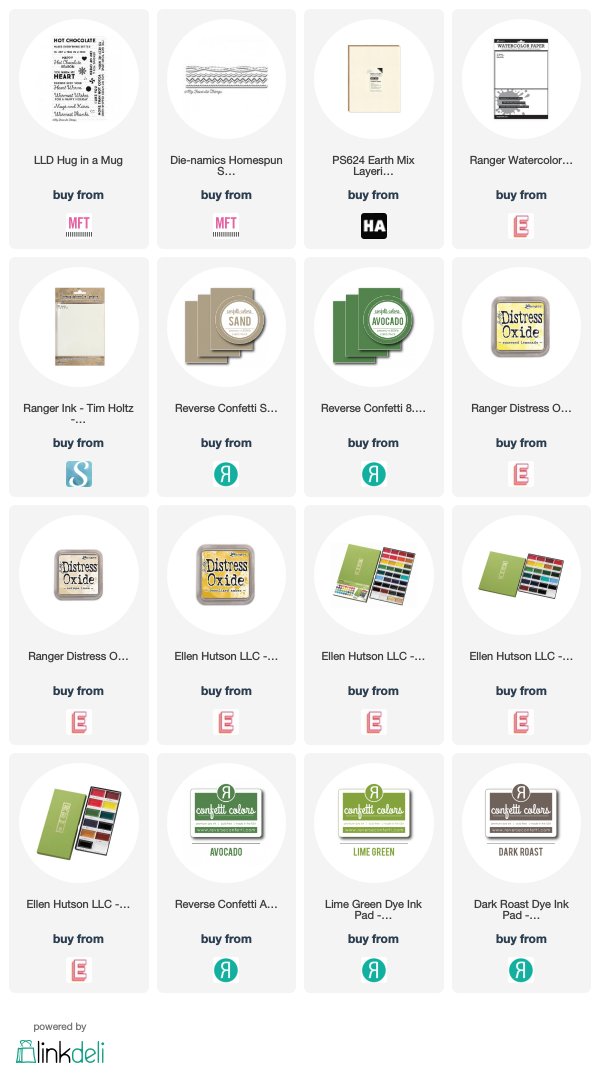This screenshot has width=600, height=1073.
Task: Buy PS624 Earth Mix from the HA store
Action: 374,226
